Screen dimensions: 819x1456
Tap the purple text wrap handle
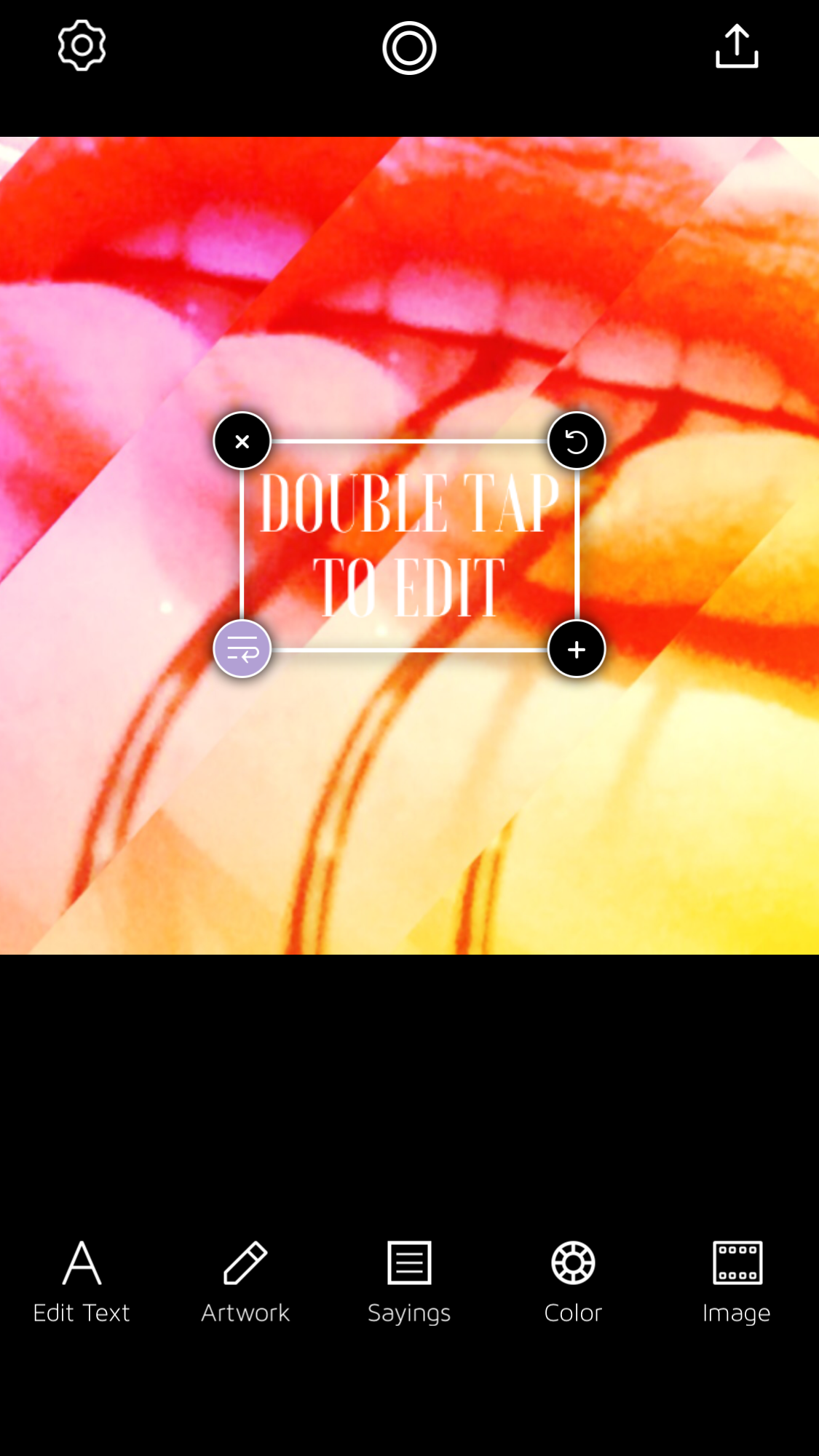click(x=242, y=648)
